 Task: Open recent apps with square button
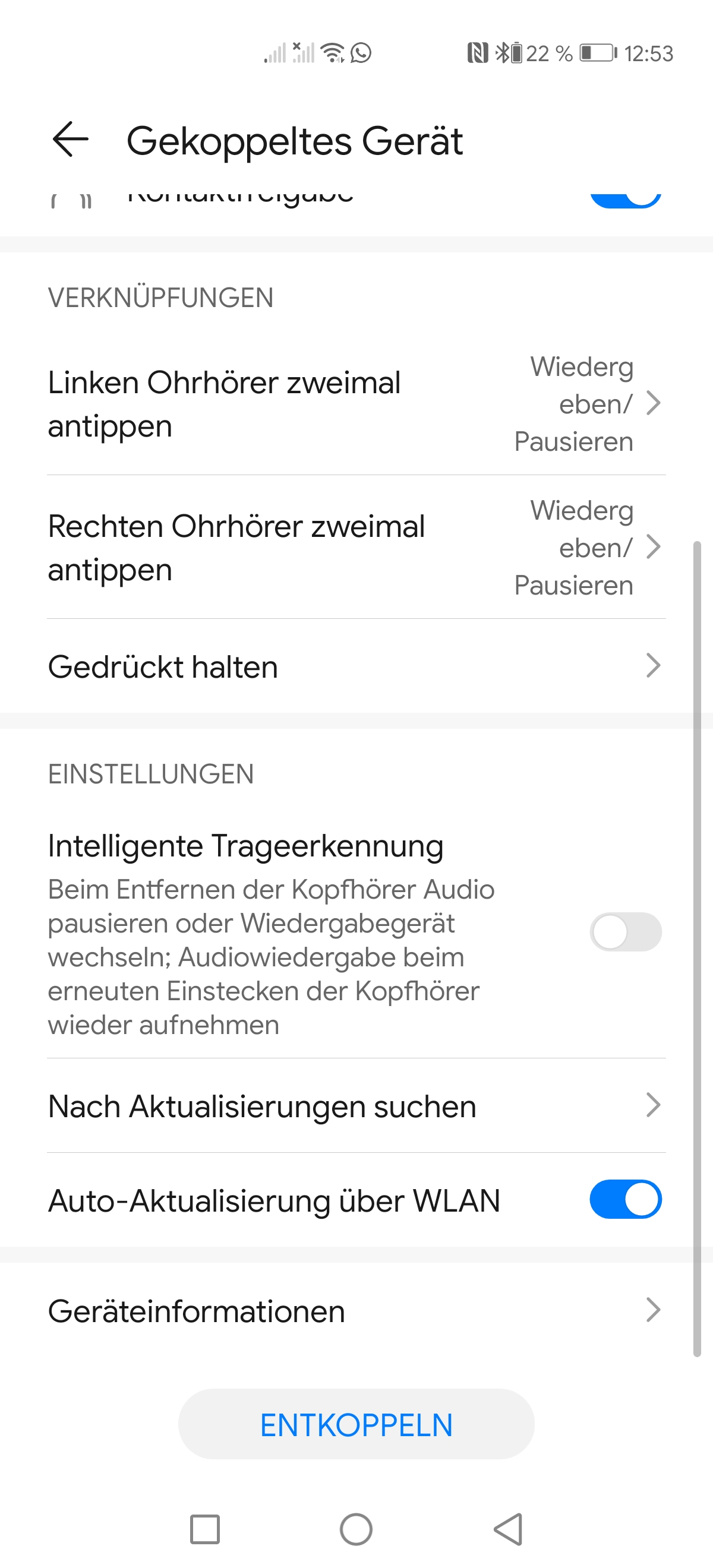point(204,1529)
